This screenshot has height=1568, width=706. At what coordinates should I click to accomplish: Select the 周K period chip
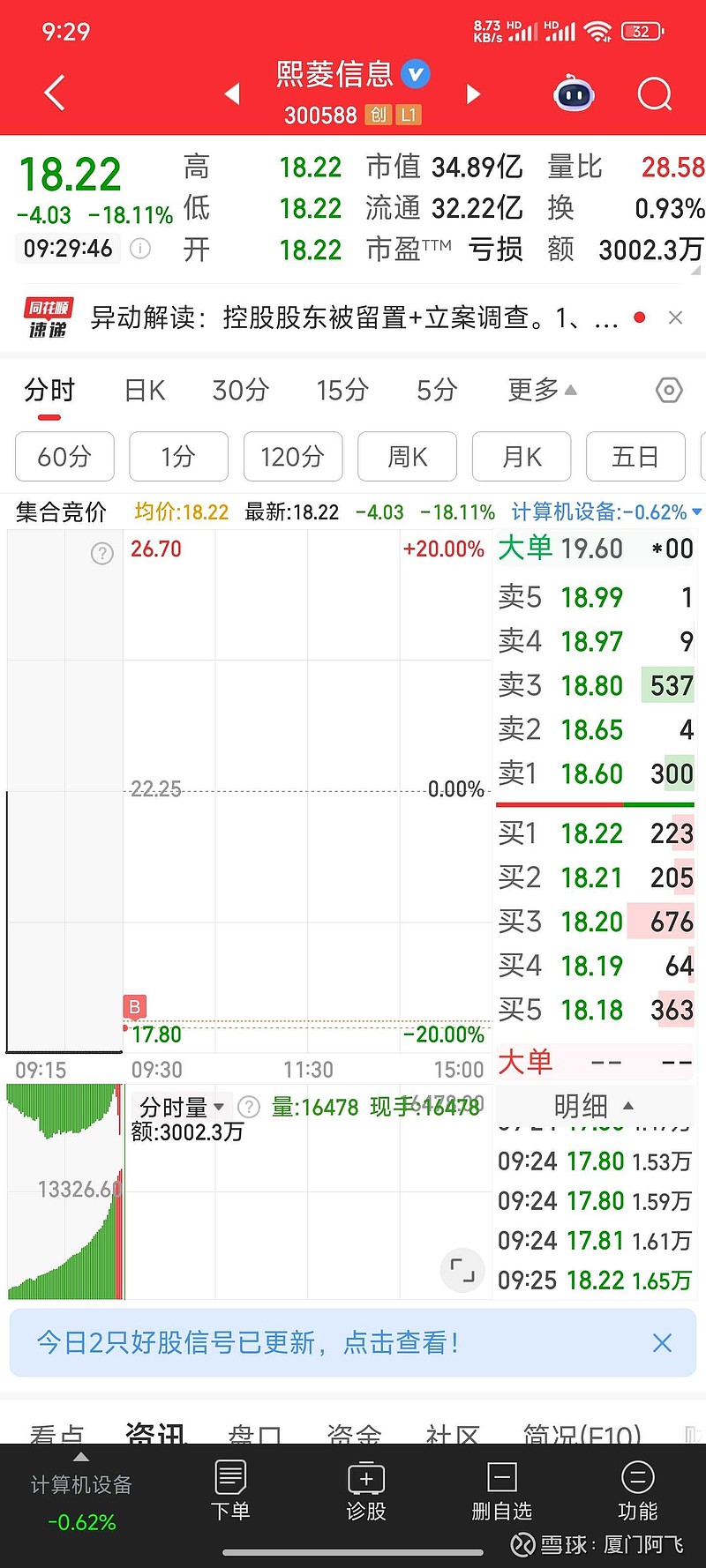point(407,456)
